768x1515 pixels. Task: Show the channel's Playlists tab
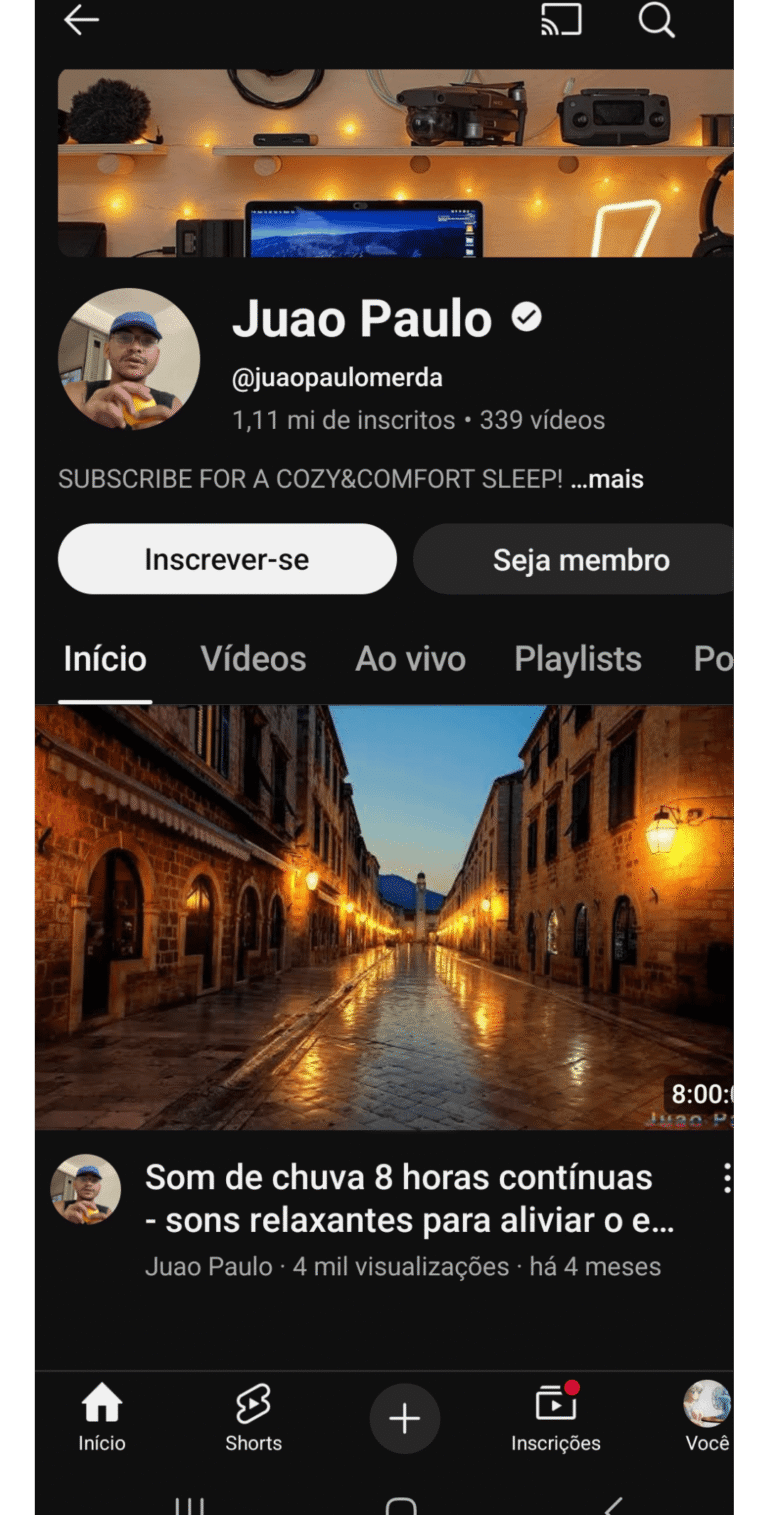click(577, 659)
